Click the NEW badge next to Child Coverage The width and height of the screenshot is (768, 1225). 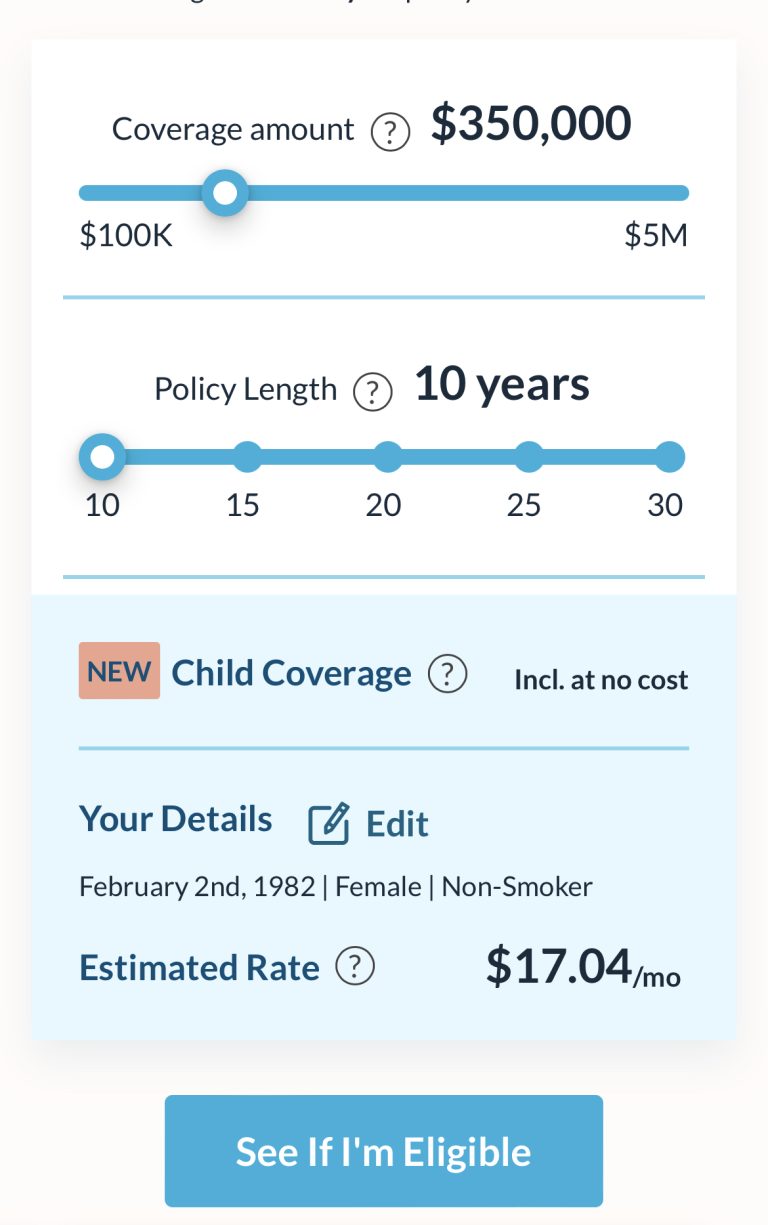[x=119, y=671]
